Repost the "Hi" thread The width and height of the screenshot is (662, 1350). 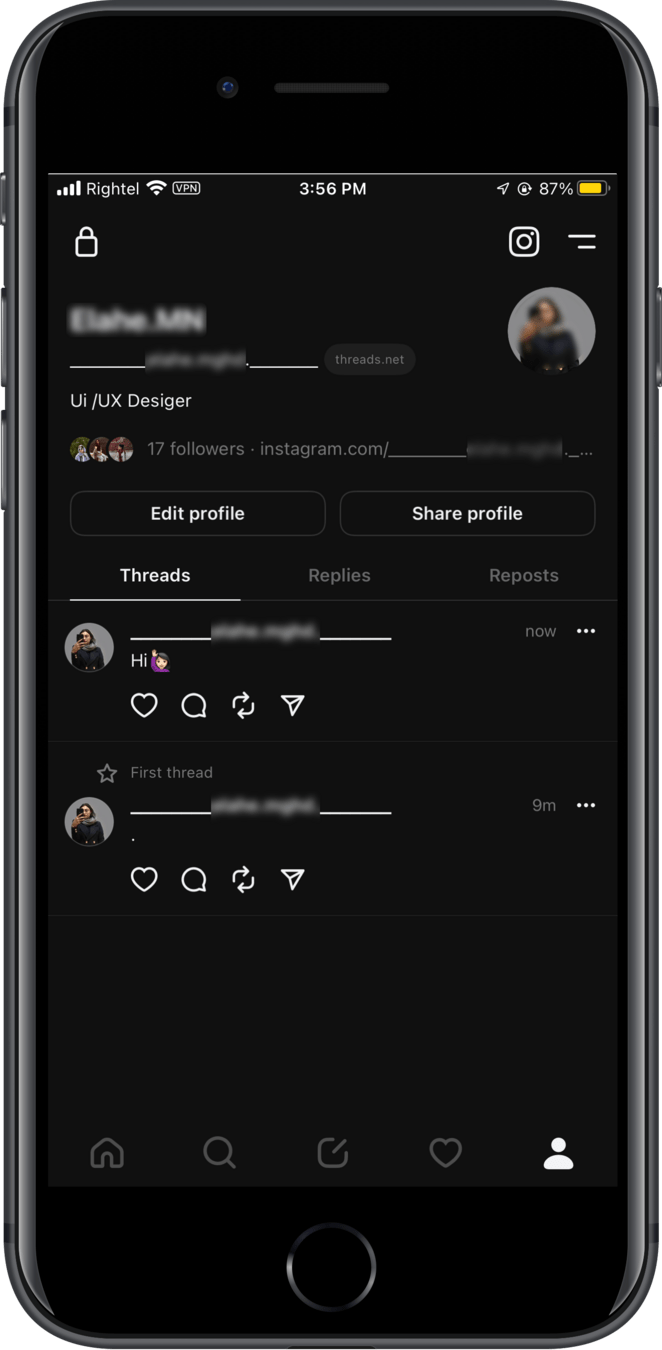(x=243, y=706)
